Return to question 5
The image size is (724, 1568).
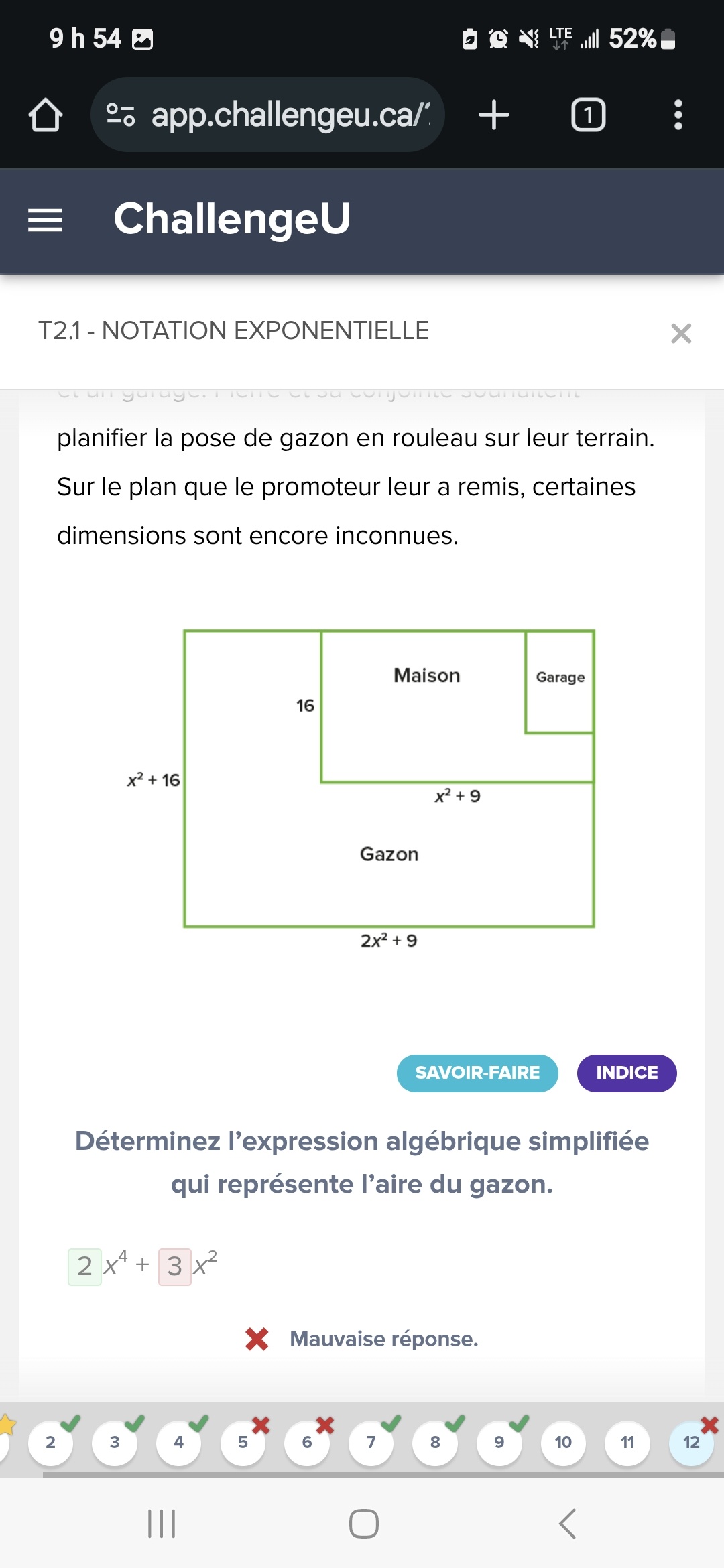pos(243,1442)
